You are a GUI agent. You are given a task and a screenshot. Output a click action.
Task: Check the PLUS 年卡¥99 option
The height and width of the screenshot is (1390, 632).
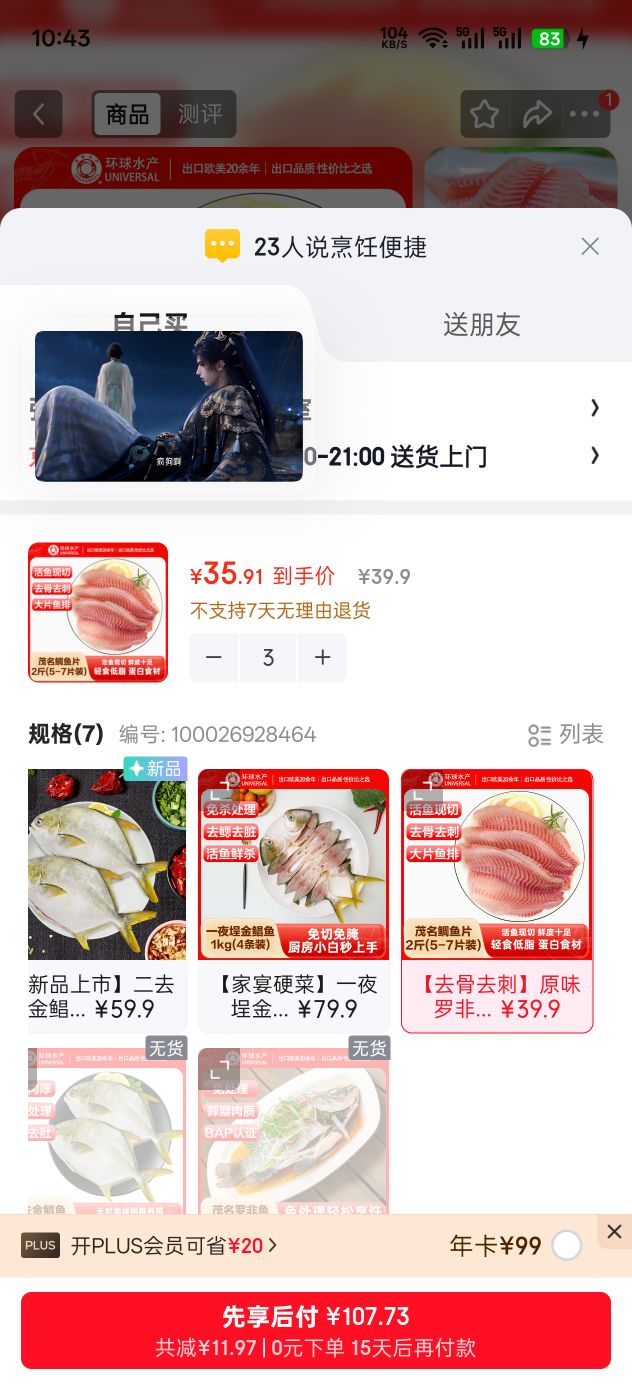[x=567, y=1245]
